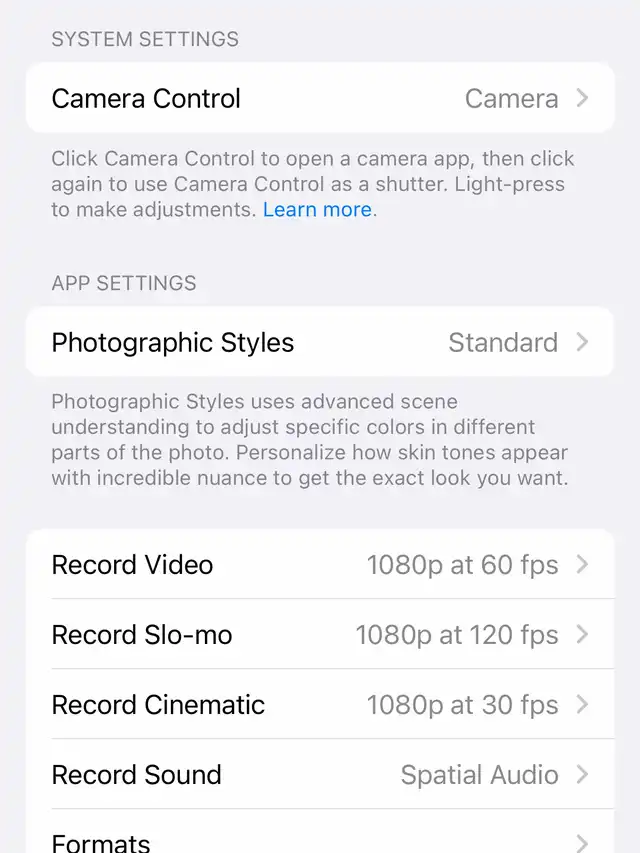Select Record Sound settings

tap(320, 774)
